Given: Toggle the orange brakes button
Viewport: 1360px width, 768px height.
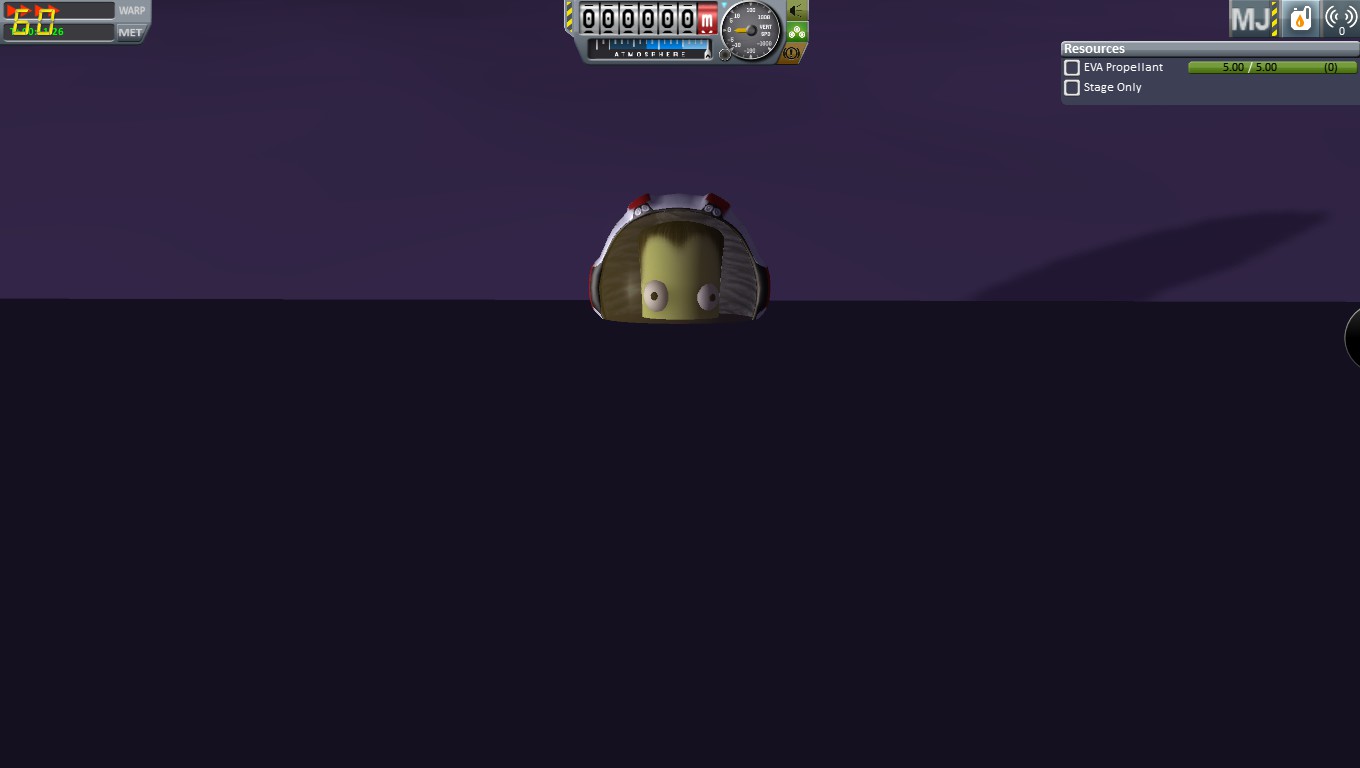Looking at the screenshot, I should pyautogui.click(x=793, y=52).
